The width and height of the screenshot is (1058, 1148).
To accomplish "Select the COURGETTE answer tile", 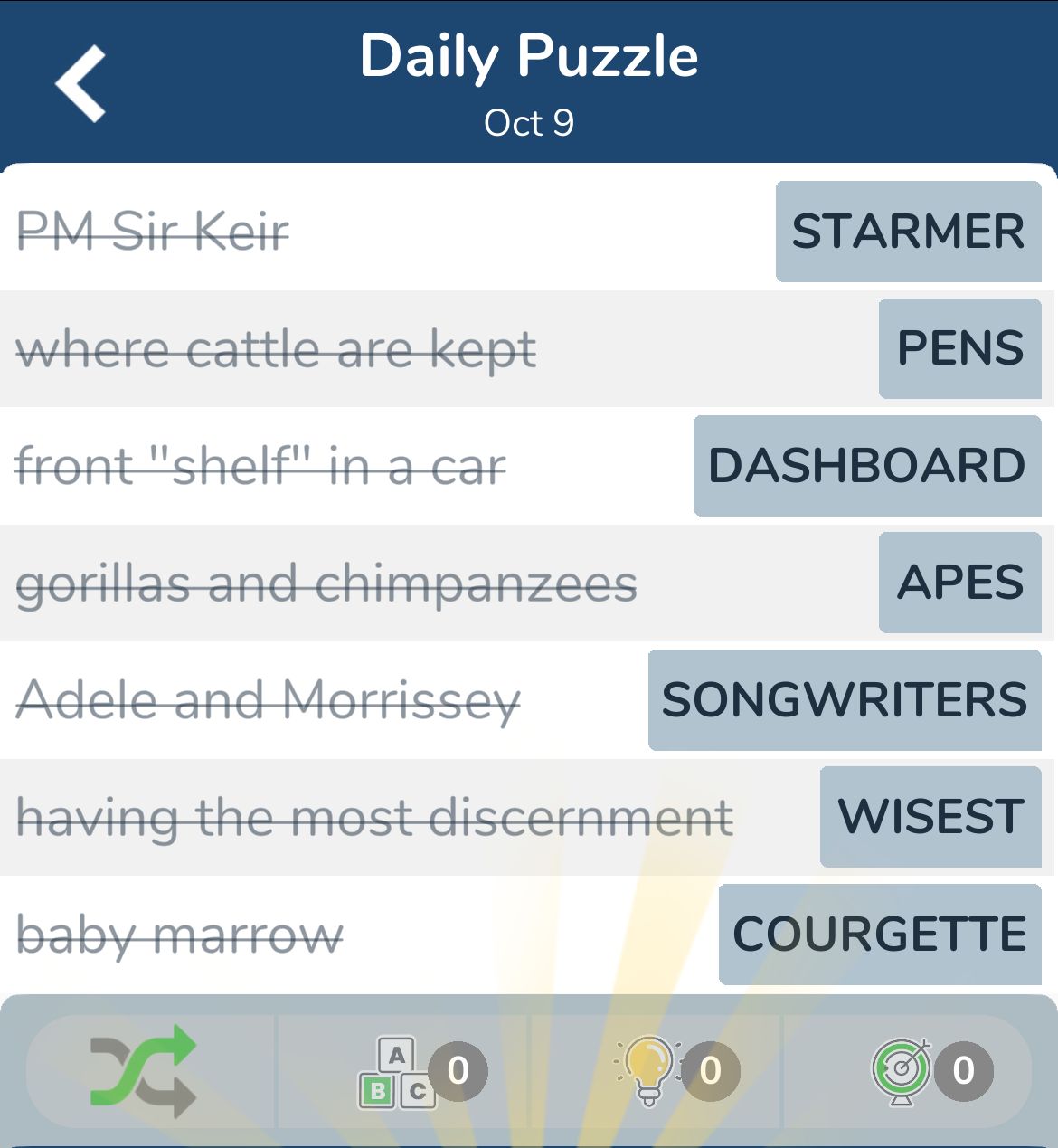I will coord(879,935).
